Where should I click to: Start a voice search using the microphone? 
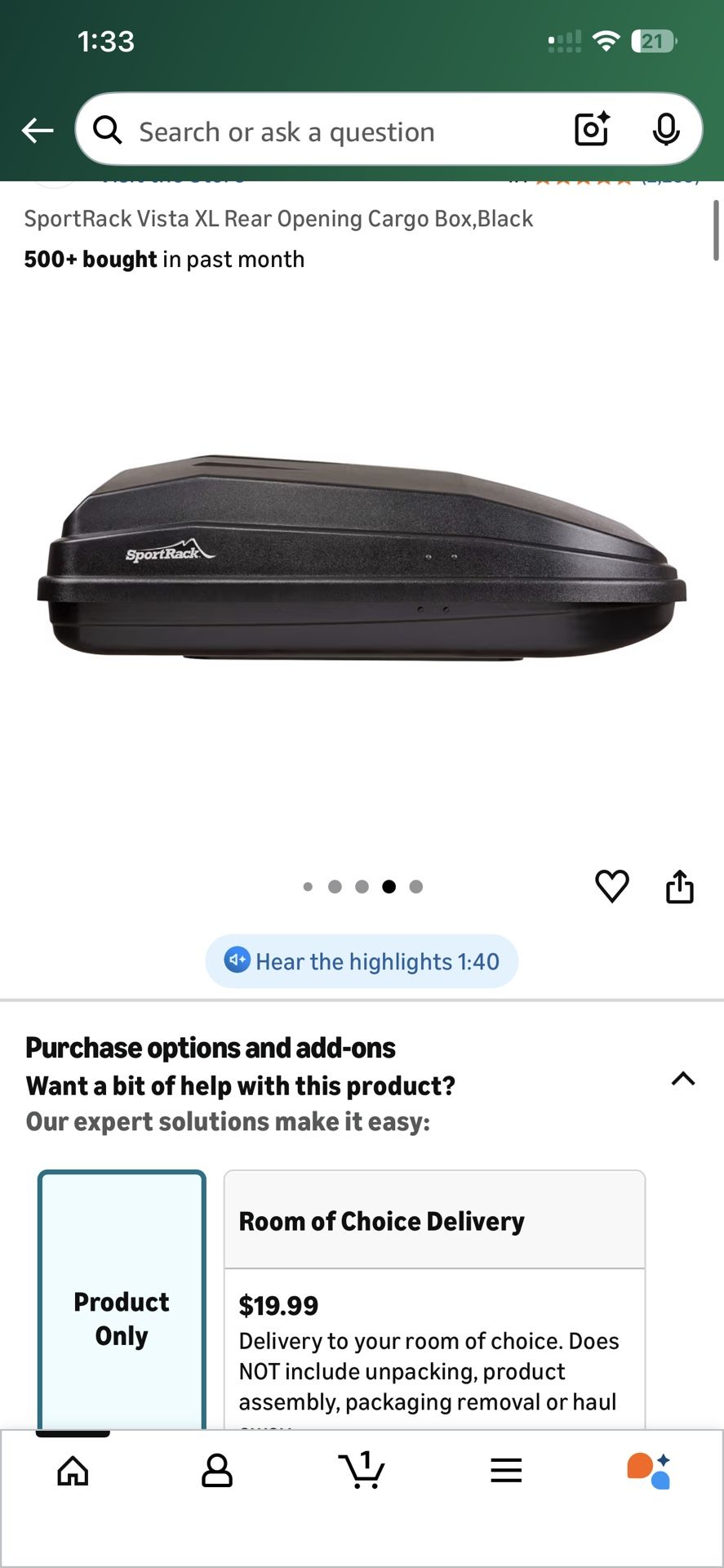[667, 130]
